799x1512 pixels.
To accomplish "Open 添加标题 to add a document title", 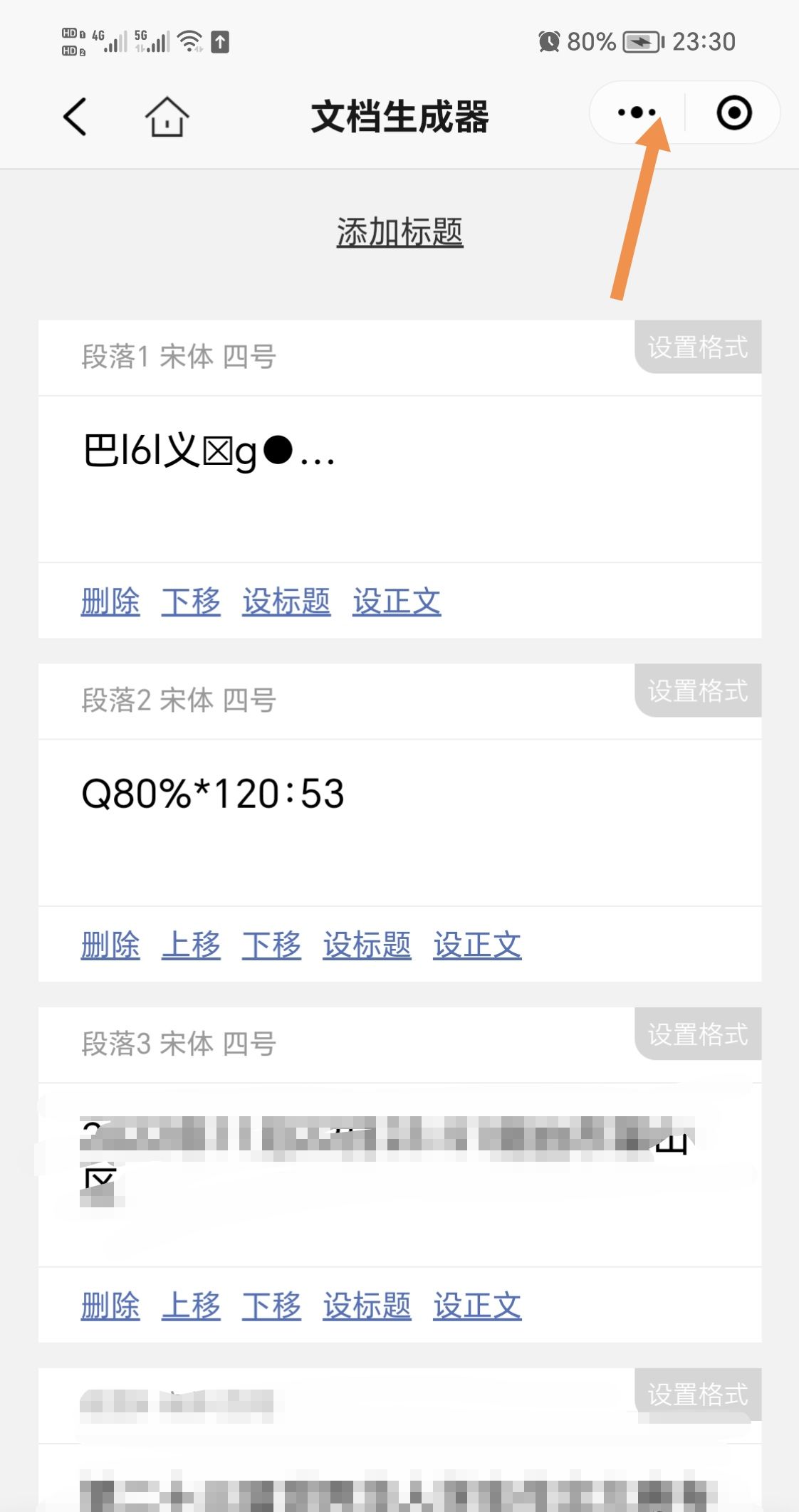I will click(x=399, y=230).
